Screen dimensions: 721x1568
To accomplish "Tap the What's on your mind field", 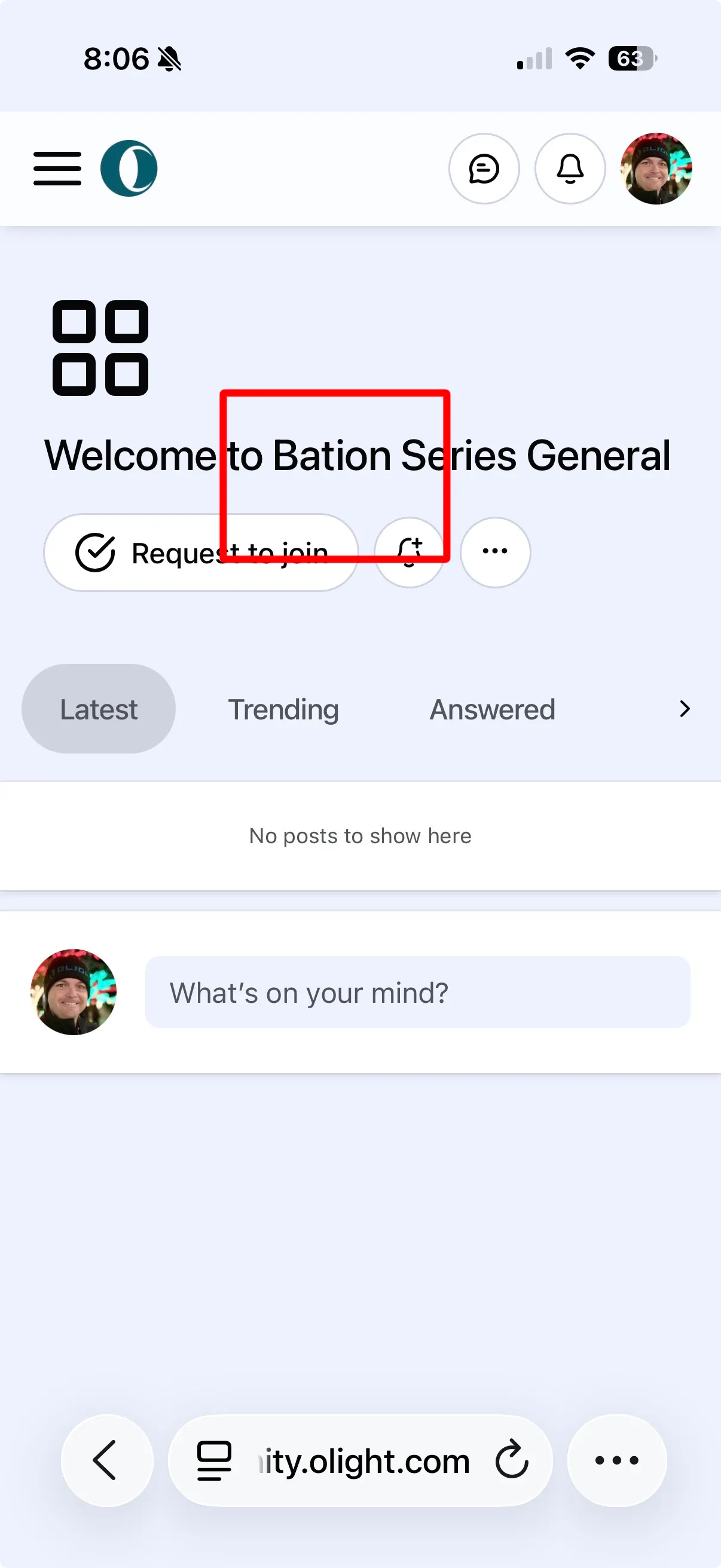I will click(x=417, y=992).
